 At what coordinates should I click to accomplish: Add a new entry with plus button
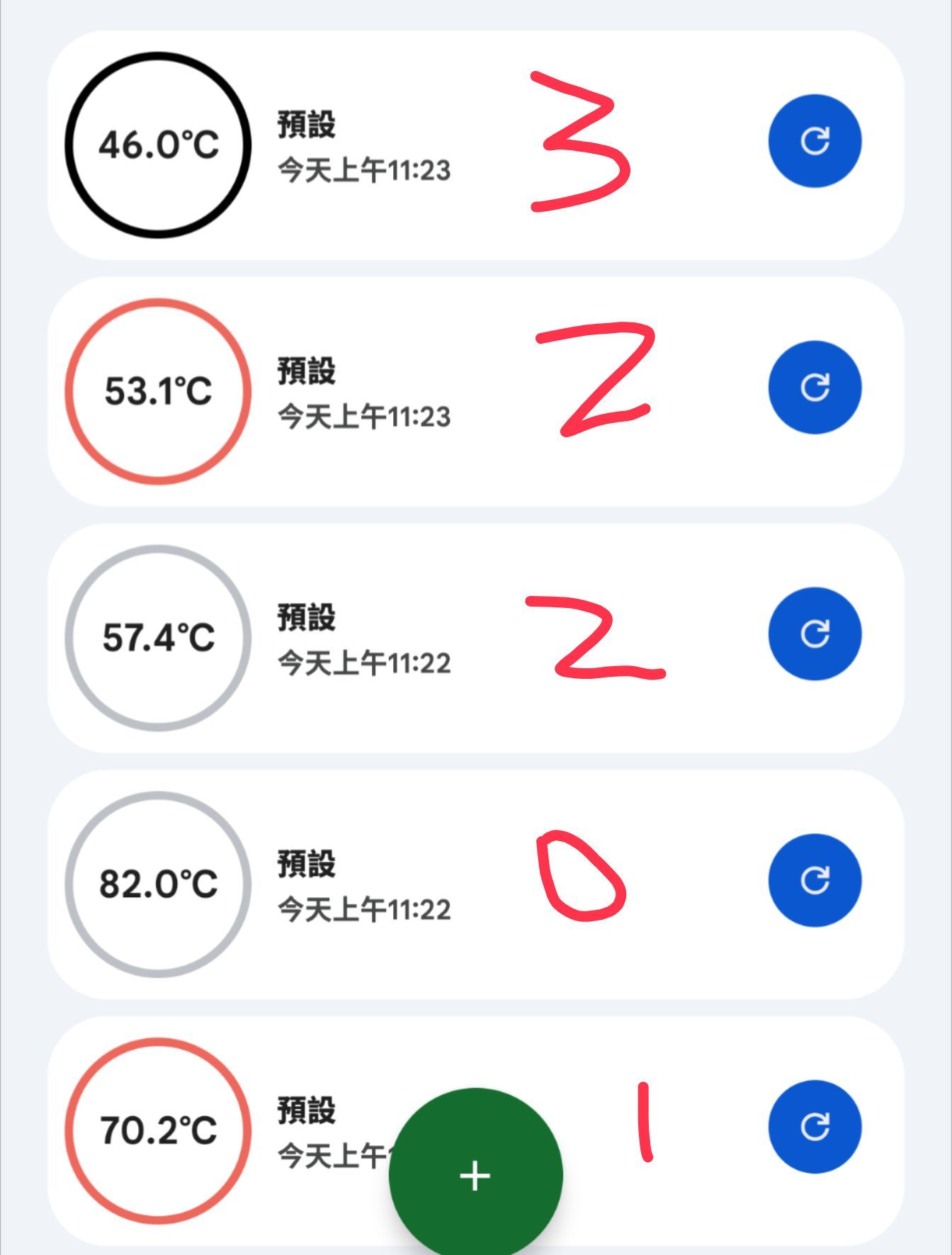[x=475, y=1176]
